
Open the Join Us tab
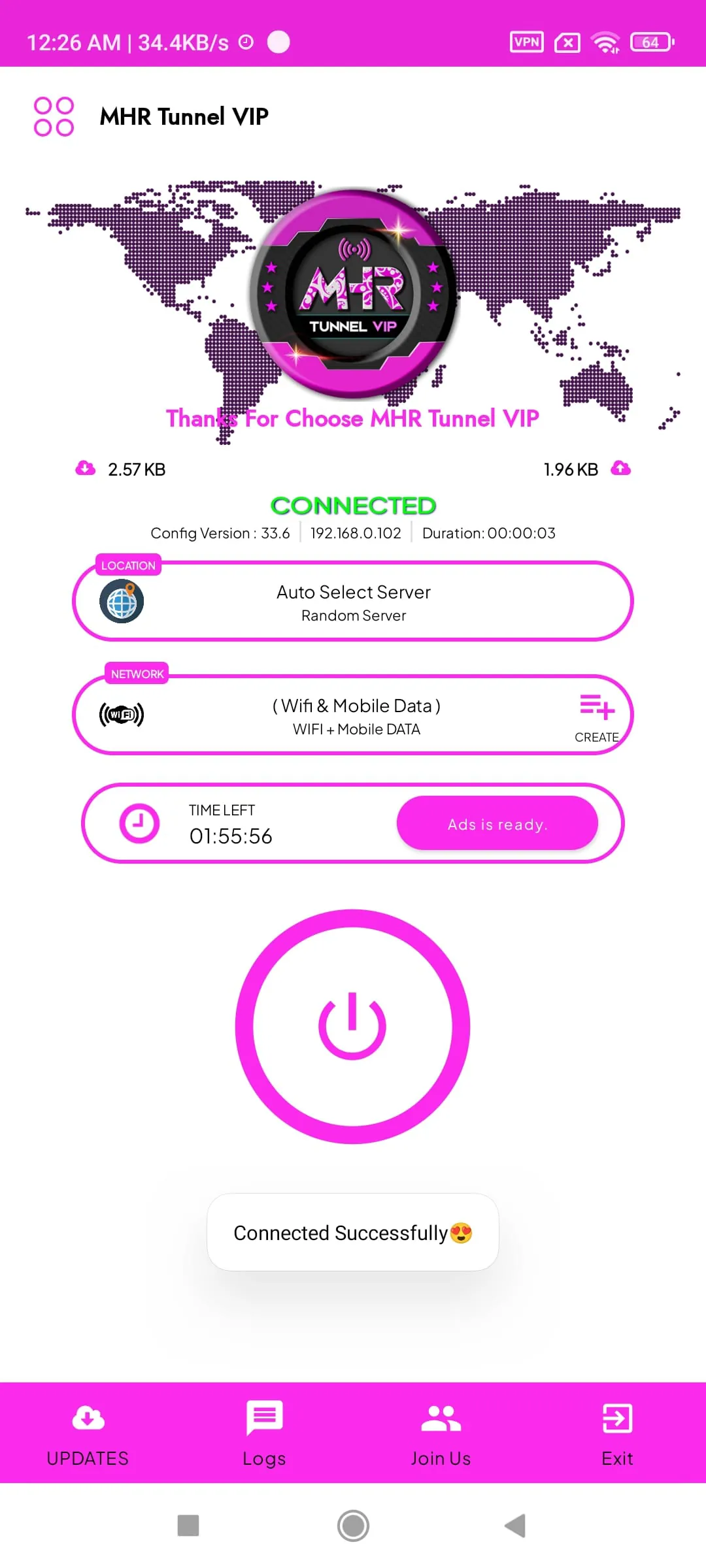pyautogui.click(x=441, y=1433)
